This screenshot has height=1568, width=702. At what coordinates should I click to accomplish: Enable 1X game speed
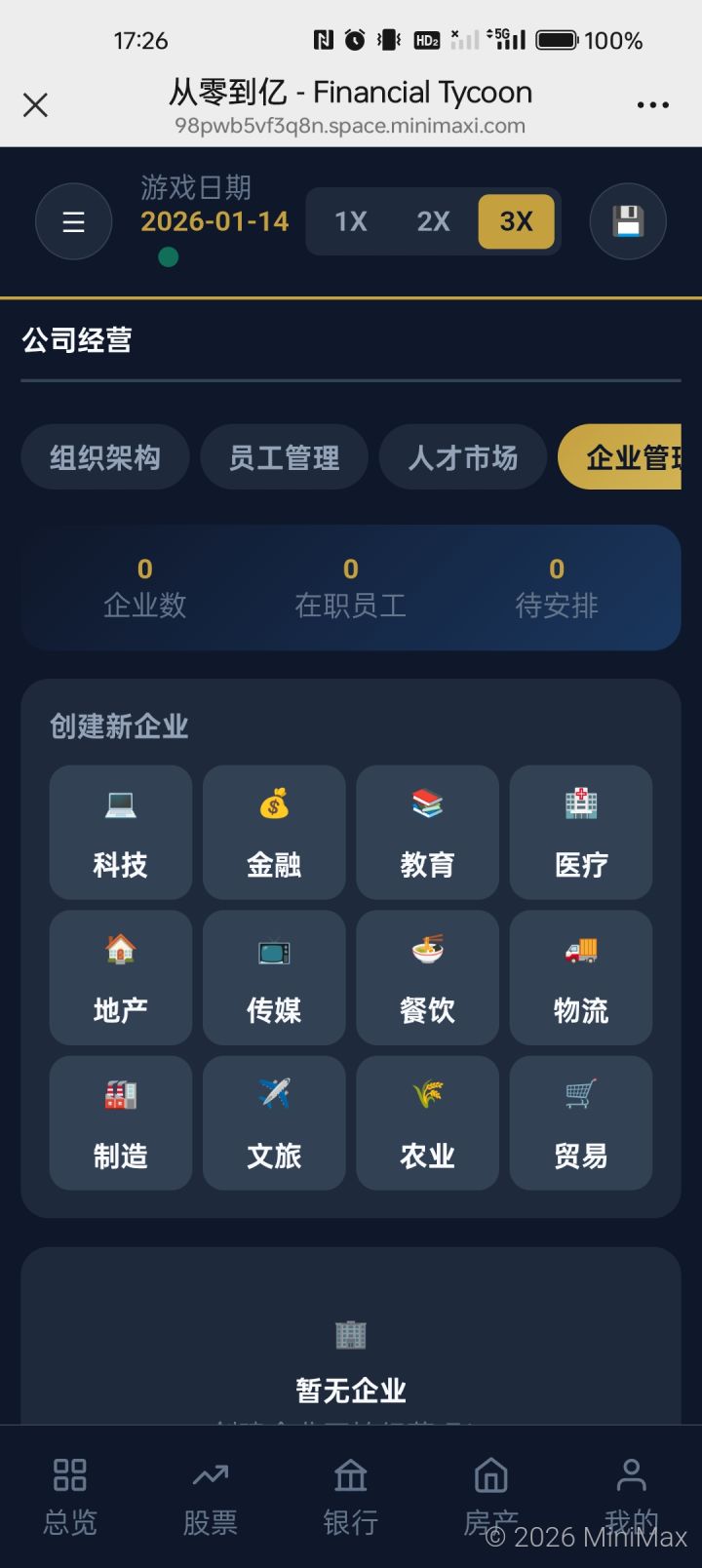click(x=350, y=221)
